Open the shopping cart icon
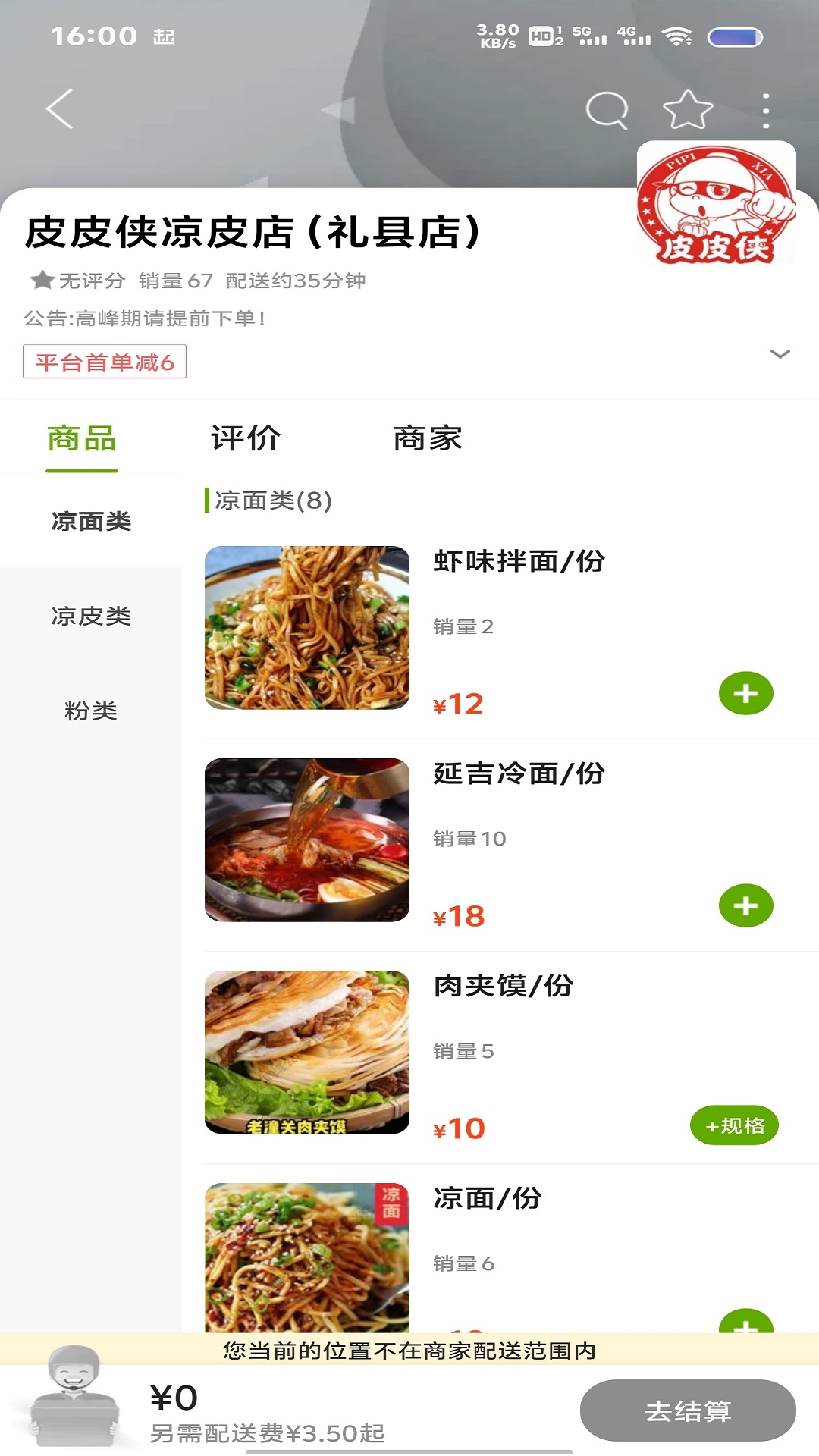Viewport: 819px width, 1456px height. click(x=74, y=1395)
